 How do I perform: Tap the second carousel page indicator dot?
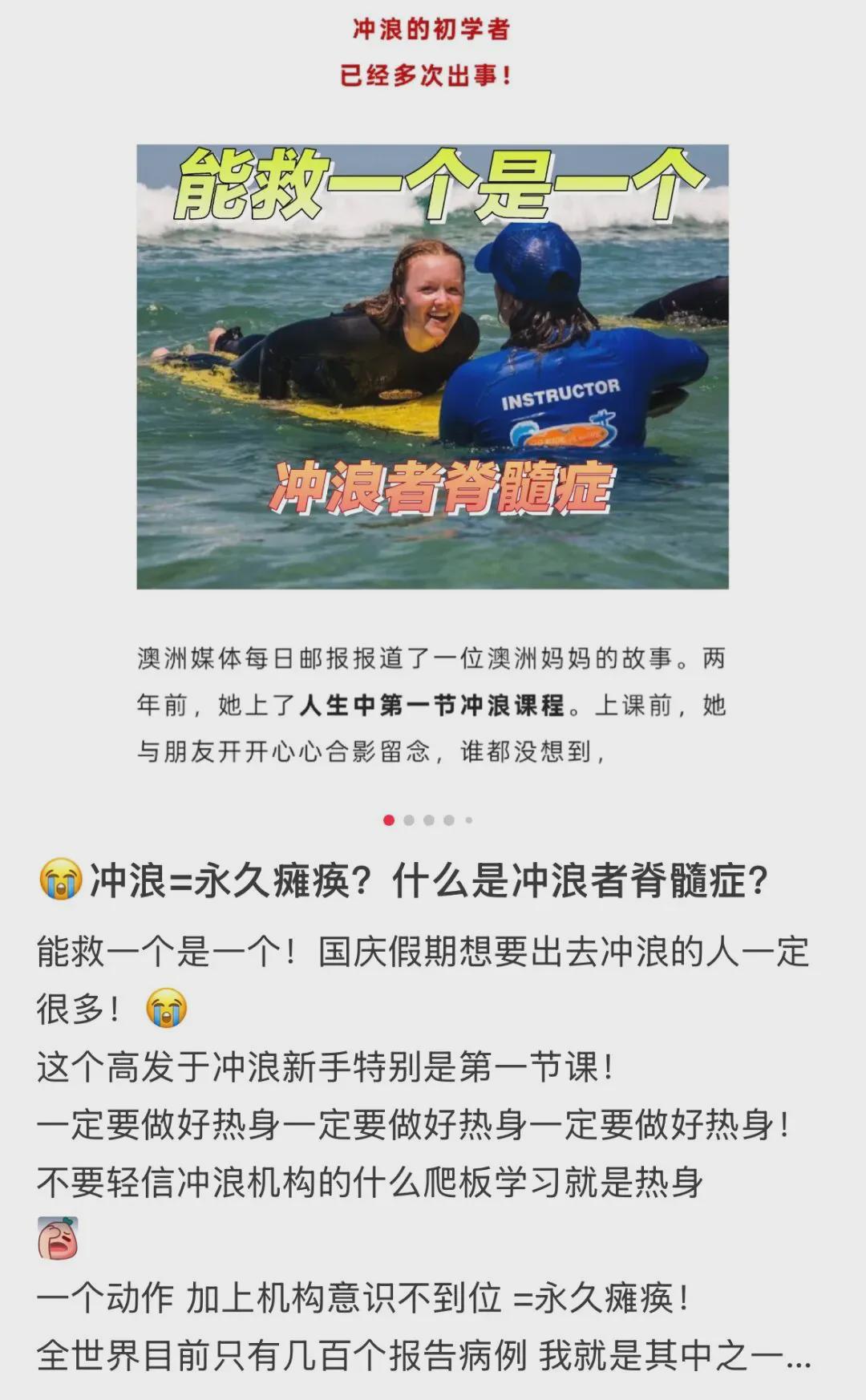[409, 820]
